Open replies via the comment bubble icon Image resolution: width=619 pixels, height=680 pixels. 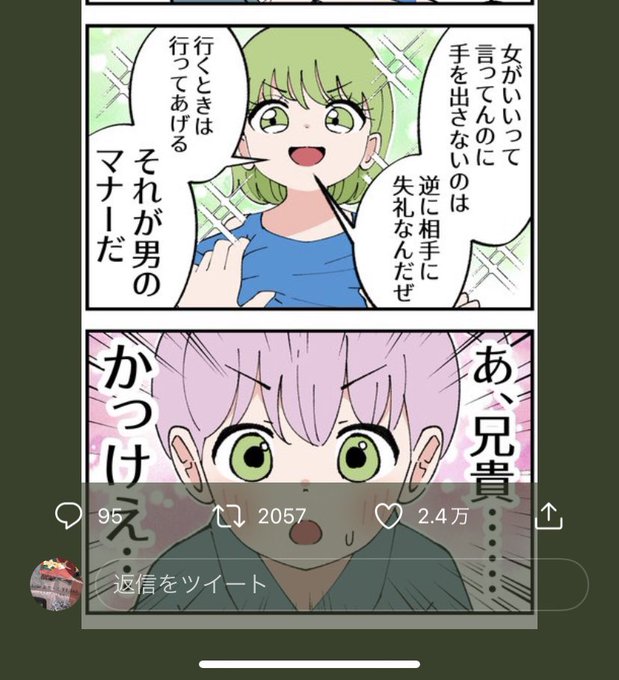pos(68,516)
